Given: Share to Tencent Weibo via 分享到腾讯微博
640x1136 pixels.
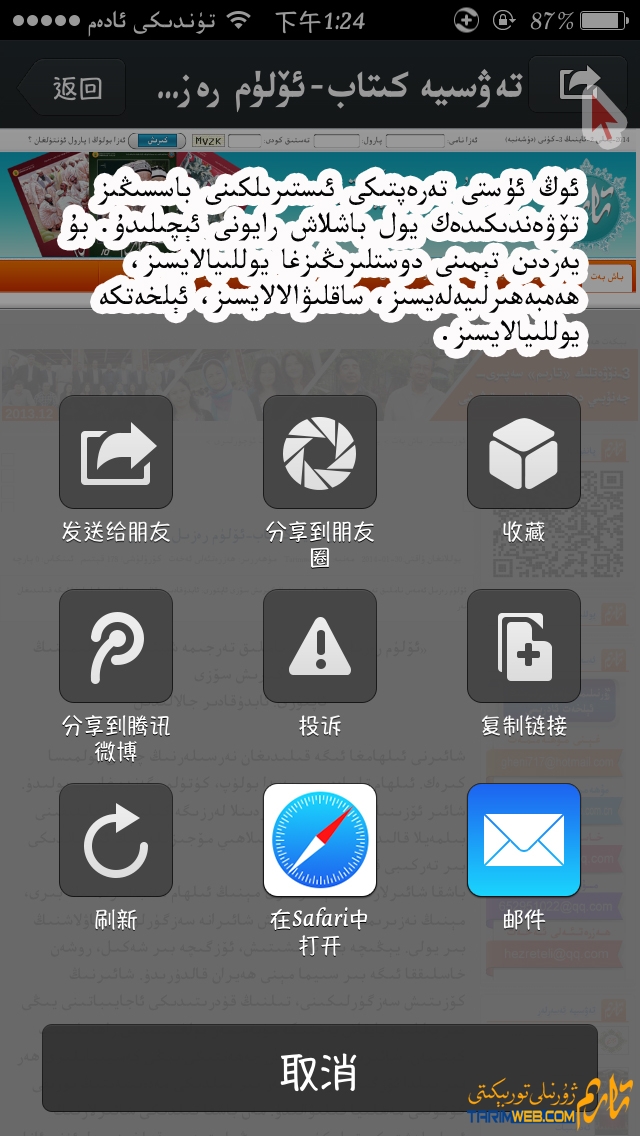Looking at the screenshot, I should [x=116, y=646].
